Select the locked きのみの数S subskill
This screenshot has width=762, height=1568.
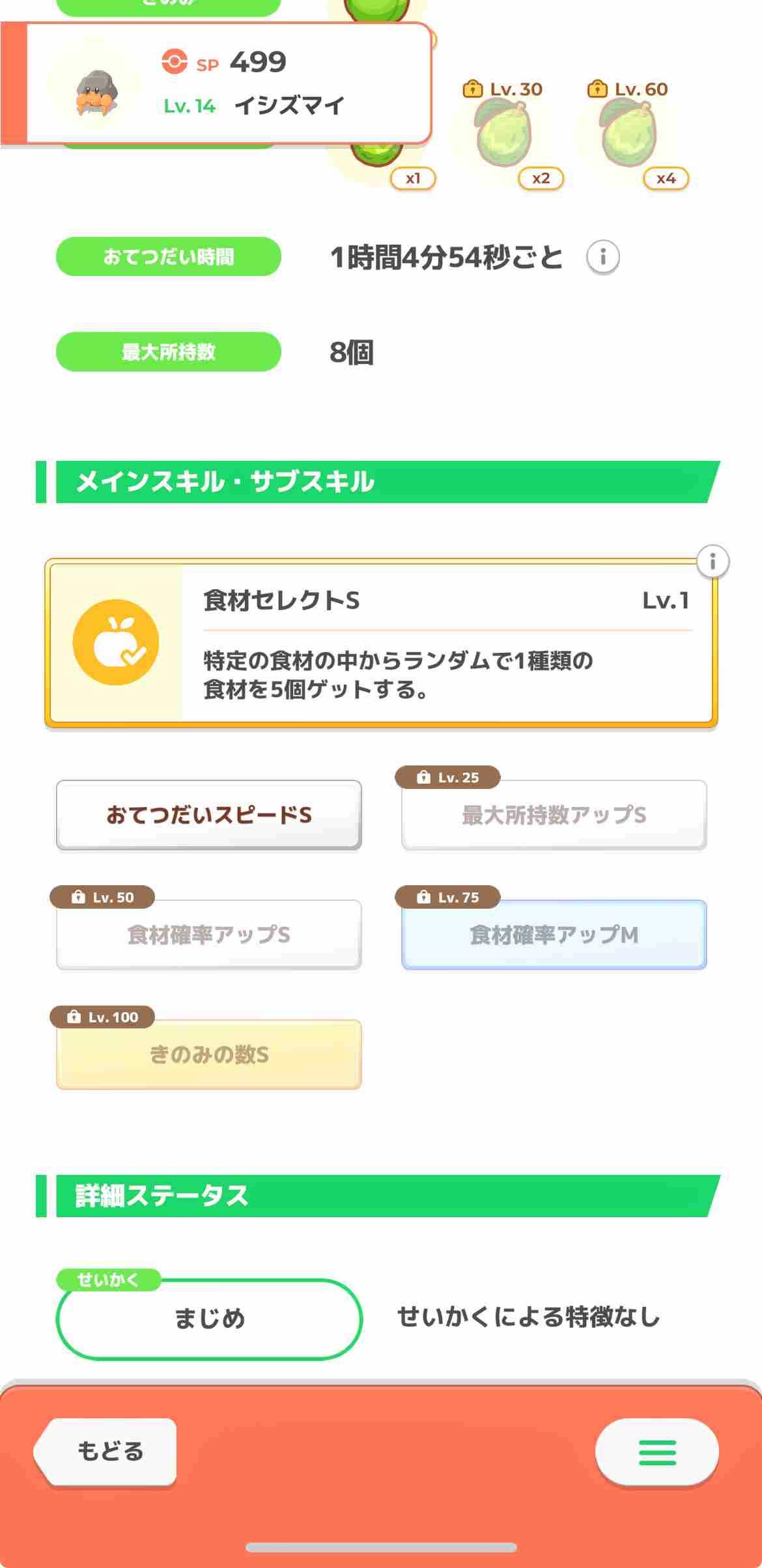[x=208, y=1054]
